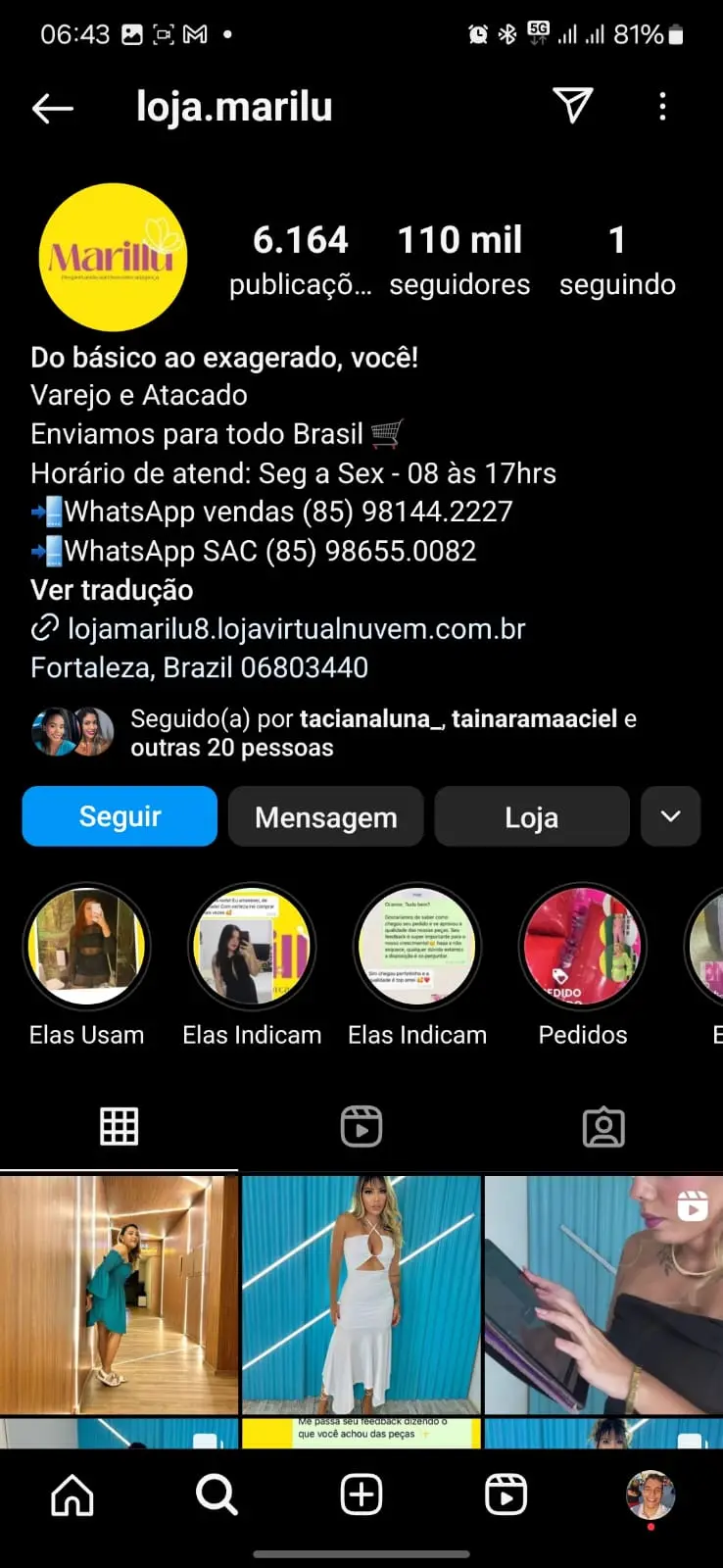Open Search from the bottom bar
Screen dimensions: 723x1568
217,1495
